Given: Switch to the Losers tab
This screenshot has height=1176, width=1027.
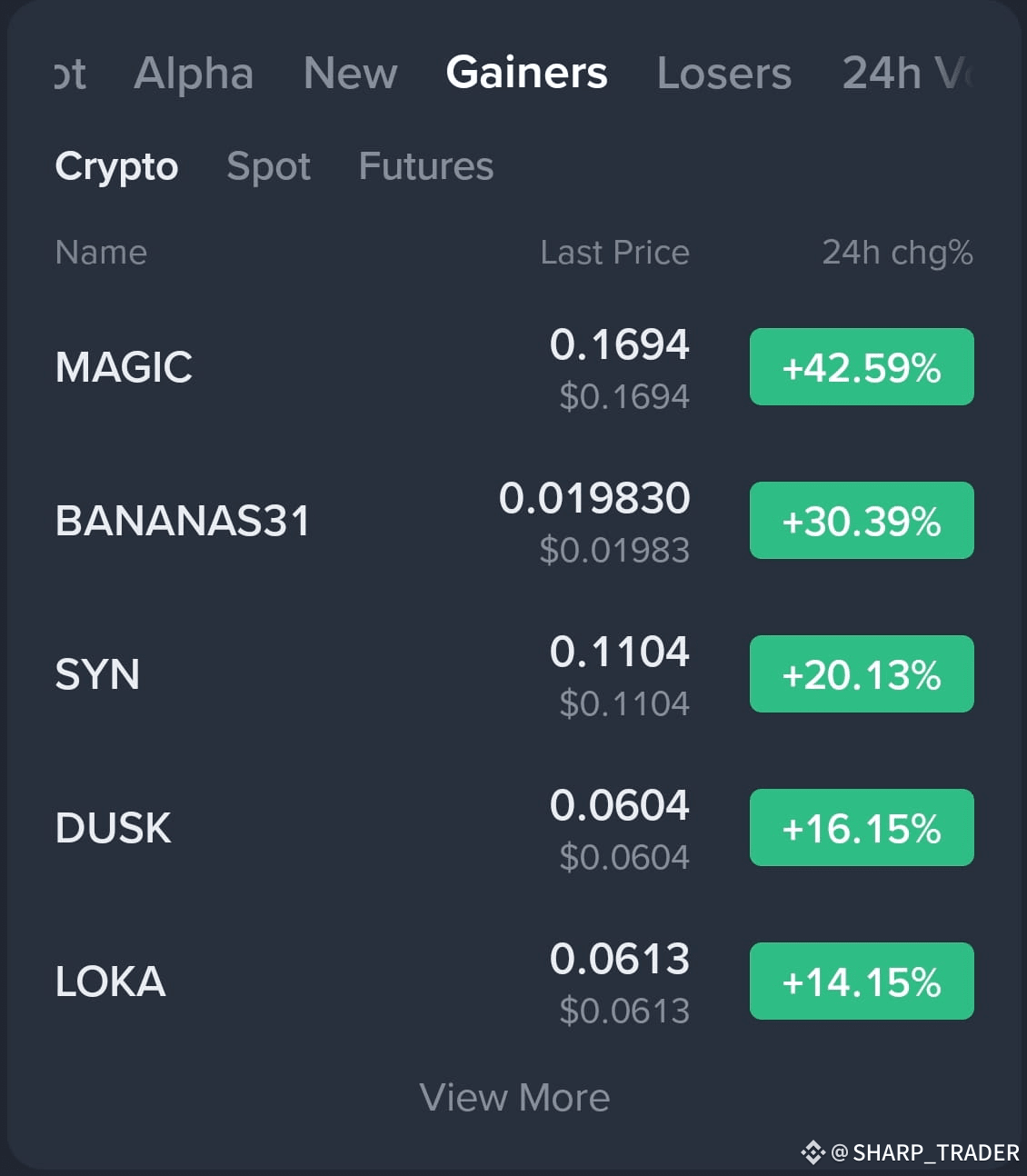Looking at the screenshot, I should (x=723, y=75).
